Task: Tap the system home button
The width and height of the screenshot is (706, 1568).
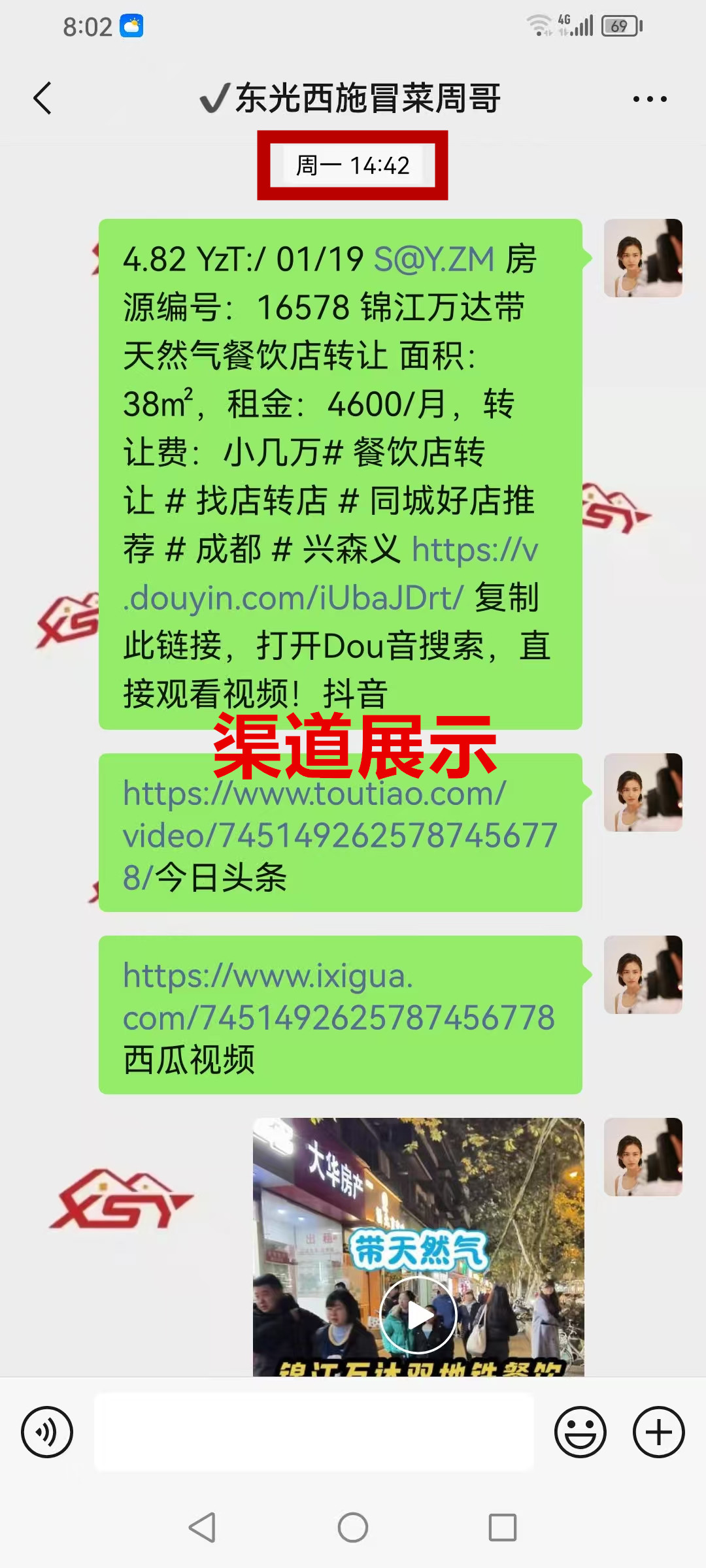Action: (x=353, y=1527)
